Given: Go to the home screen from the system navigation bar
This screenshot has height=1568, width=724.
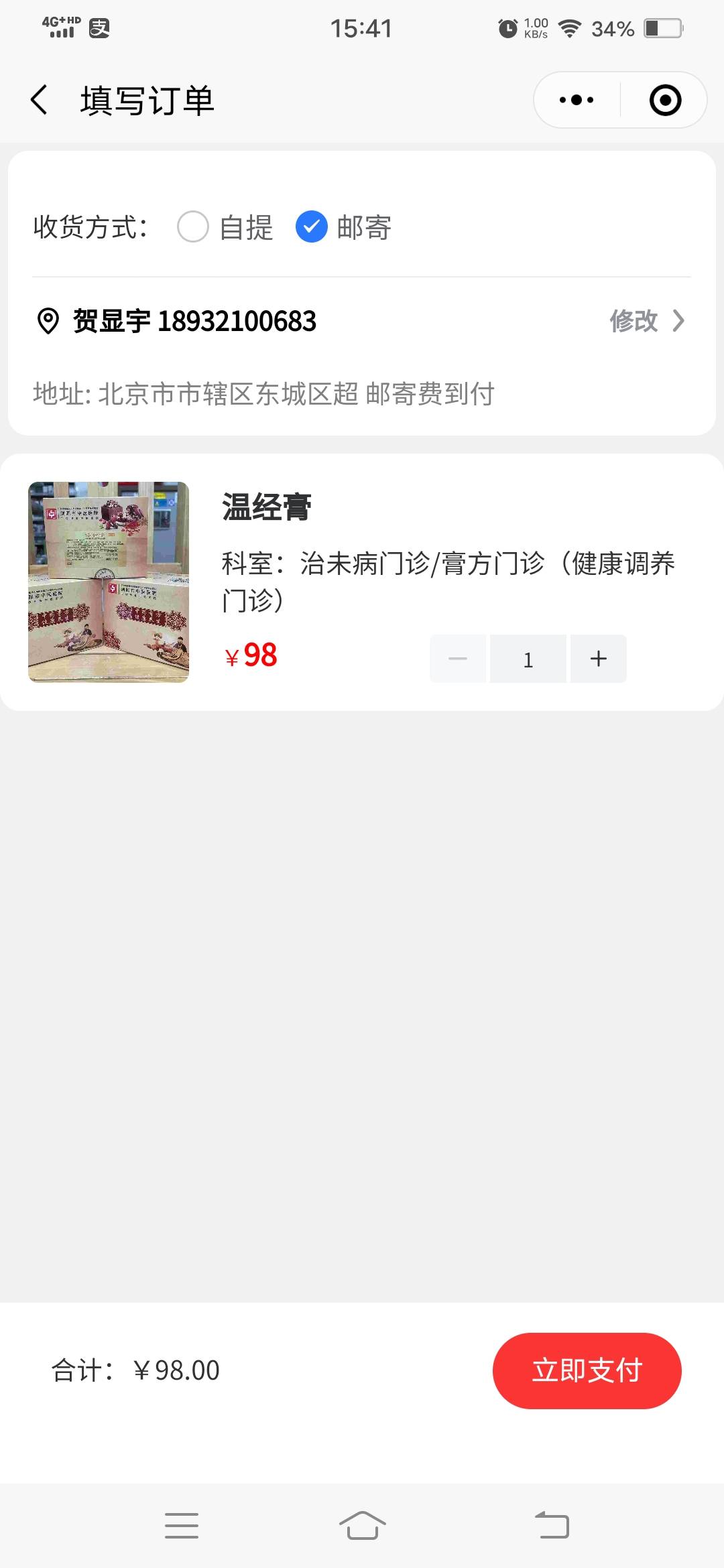Looking at the screenshot, I should pyautogui.click(x=362, y=1526).
